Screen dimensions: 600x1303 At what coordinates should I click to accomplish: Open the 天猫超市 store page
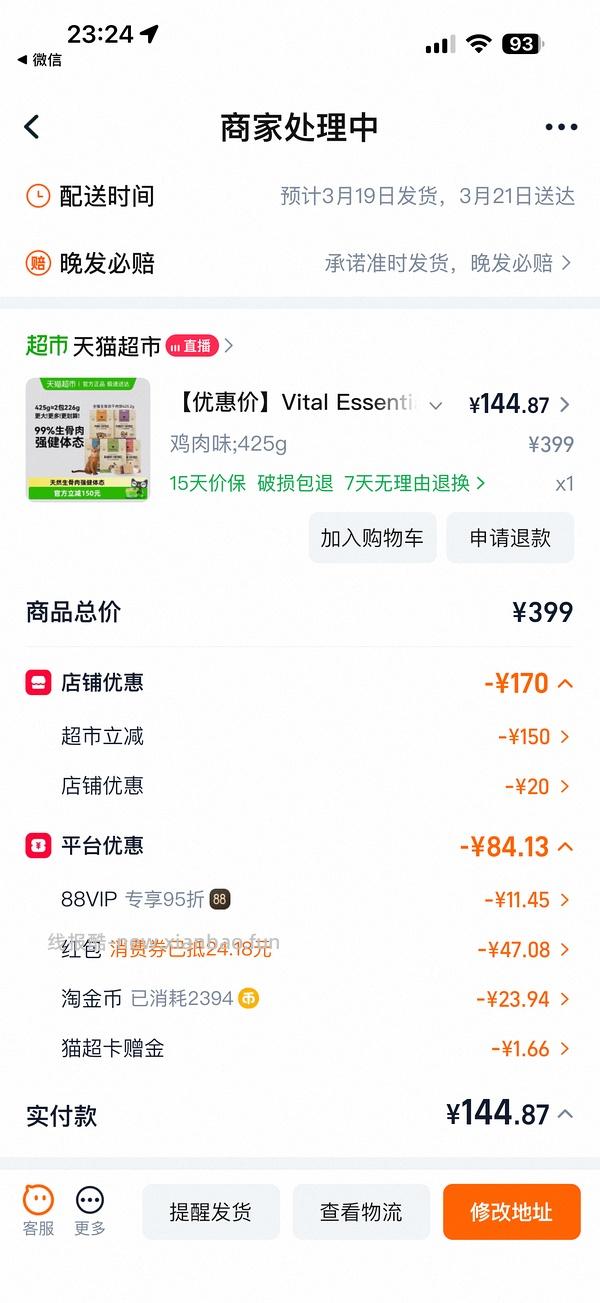click(x=118, y=346)
